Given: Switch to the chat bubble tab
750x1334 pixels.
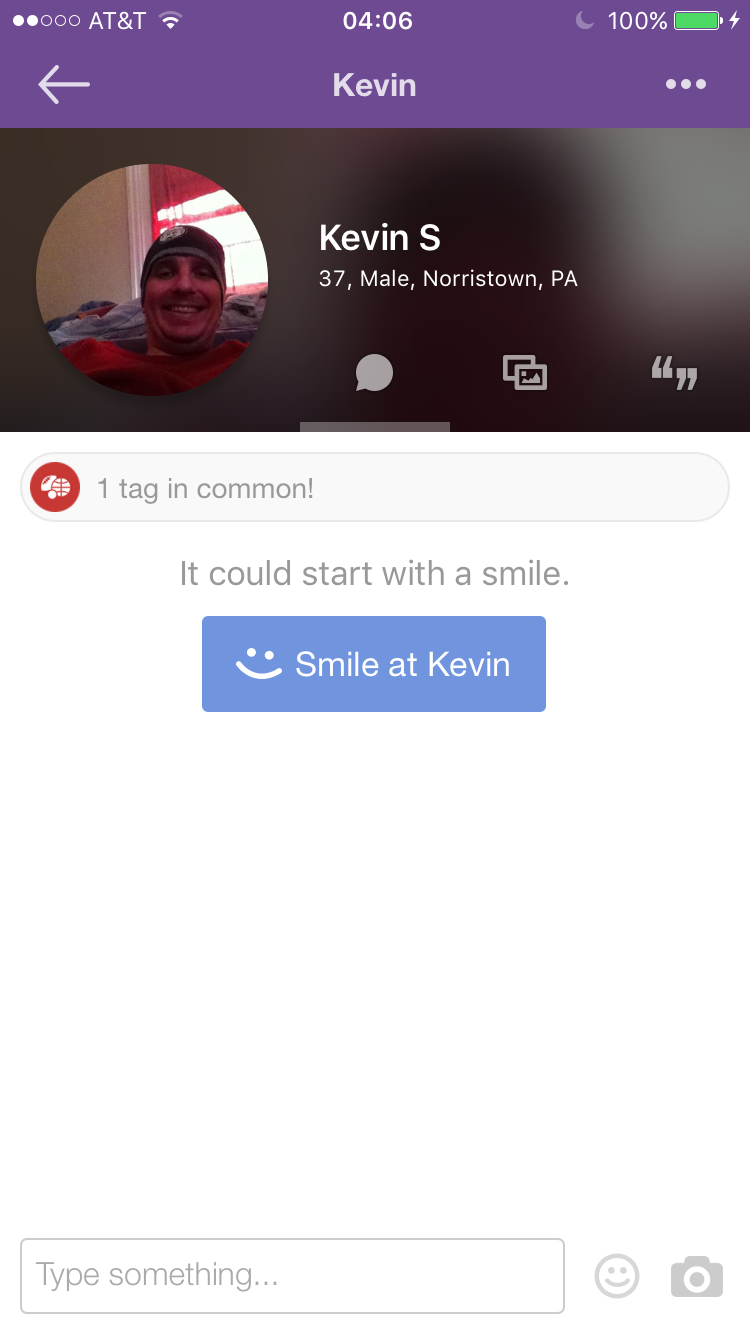Looking at the screenshot, I should coord(374,374).
